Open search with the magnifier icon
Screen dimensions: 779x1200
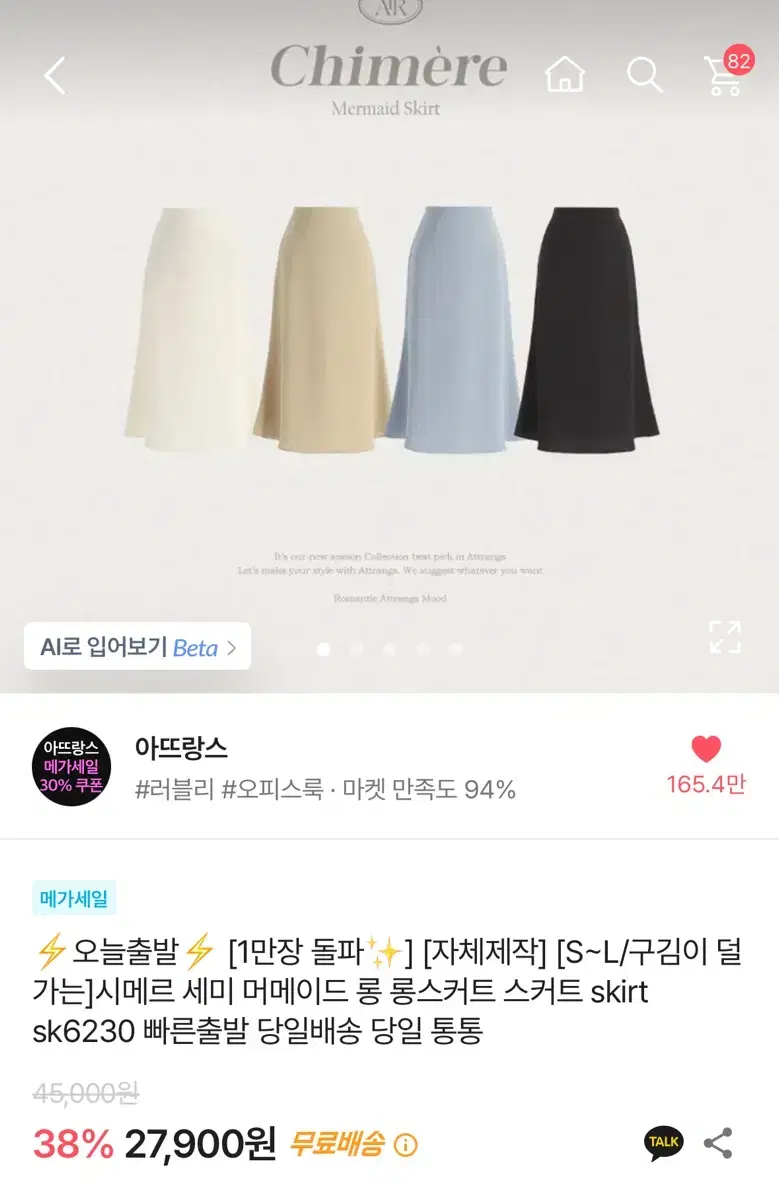coord(644,75)
